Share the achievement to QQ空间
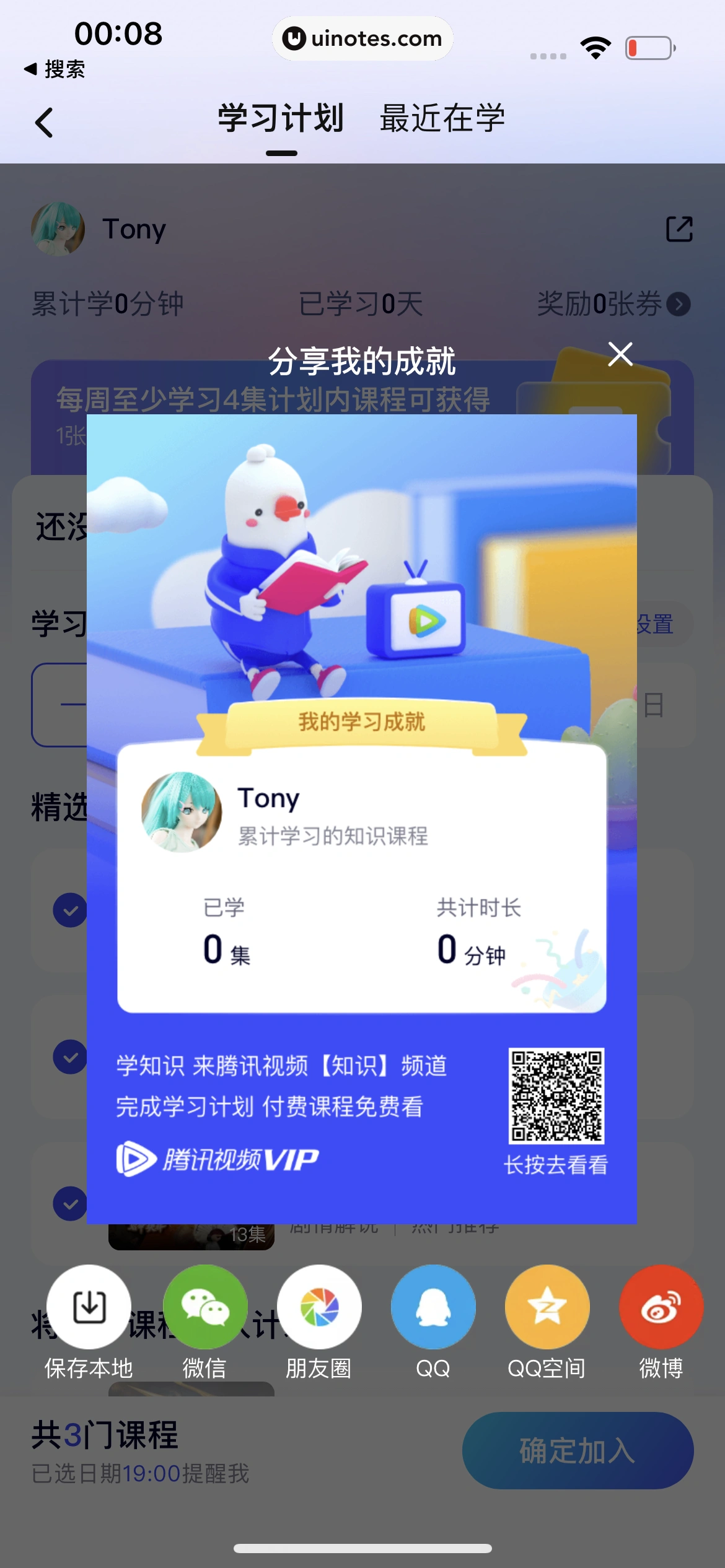Image resolution: width=725 pixels, height=1568 pixels. [547, 1307]
